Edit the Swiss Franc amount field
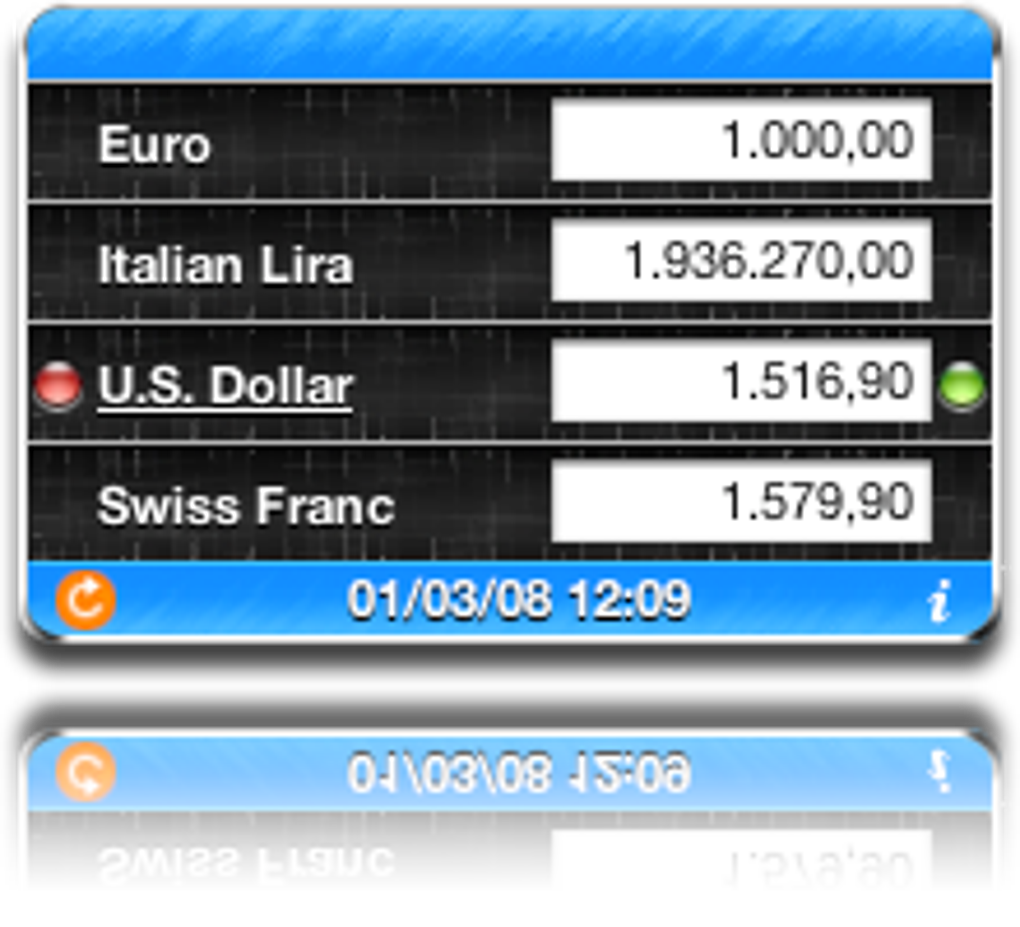This screenshot has width=1020, height=927. click(742, 501)
